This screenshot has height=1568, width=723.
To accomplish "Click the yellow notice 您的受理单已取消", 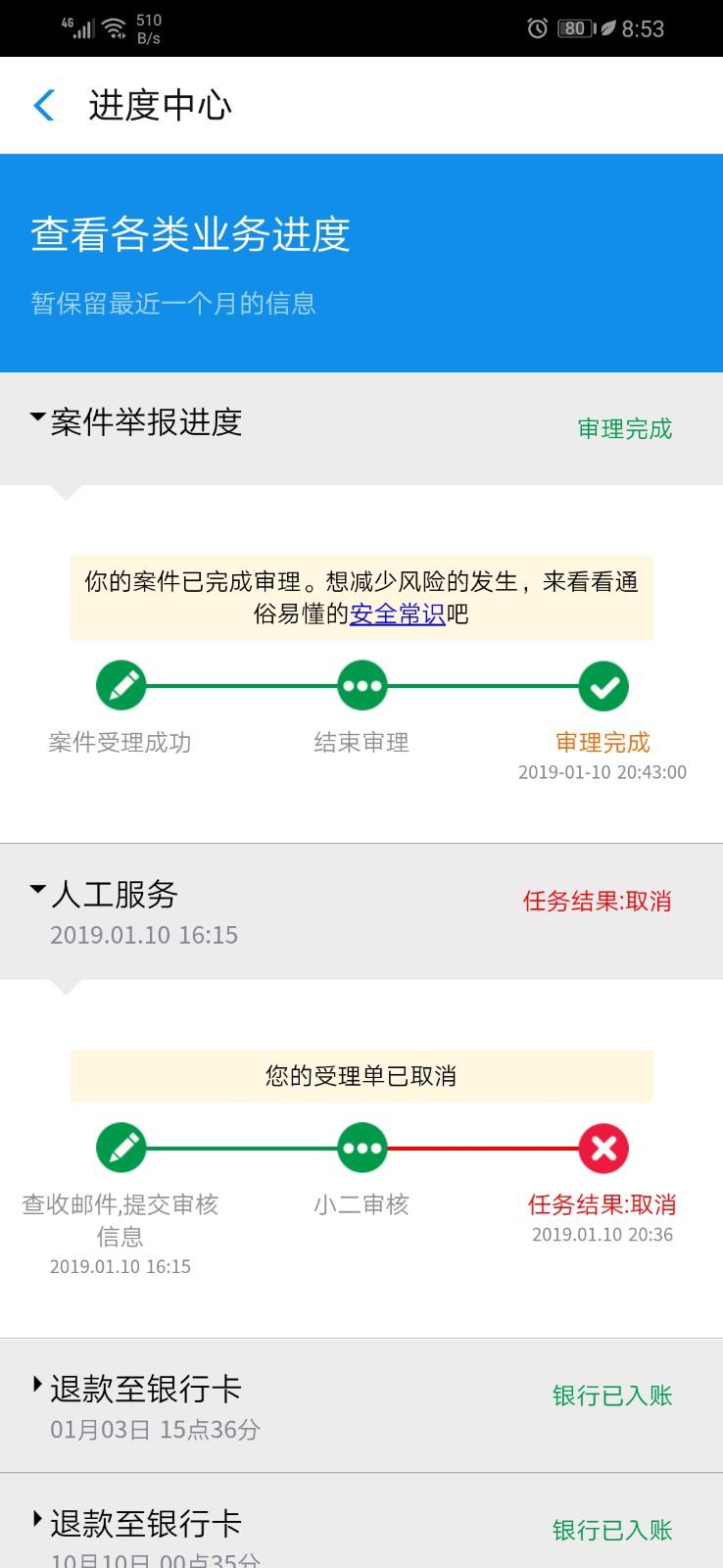I will pyautogui.click(x=361, y=1075).
